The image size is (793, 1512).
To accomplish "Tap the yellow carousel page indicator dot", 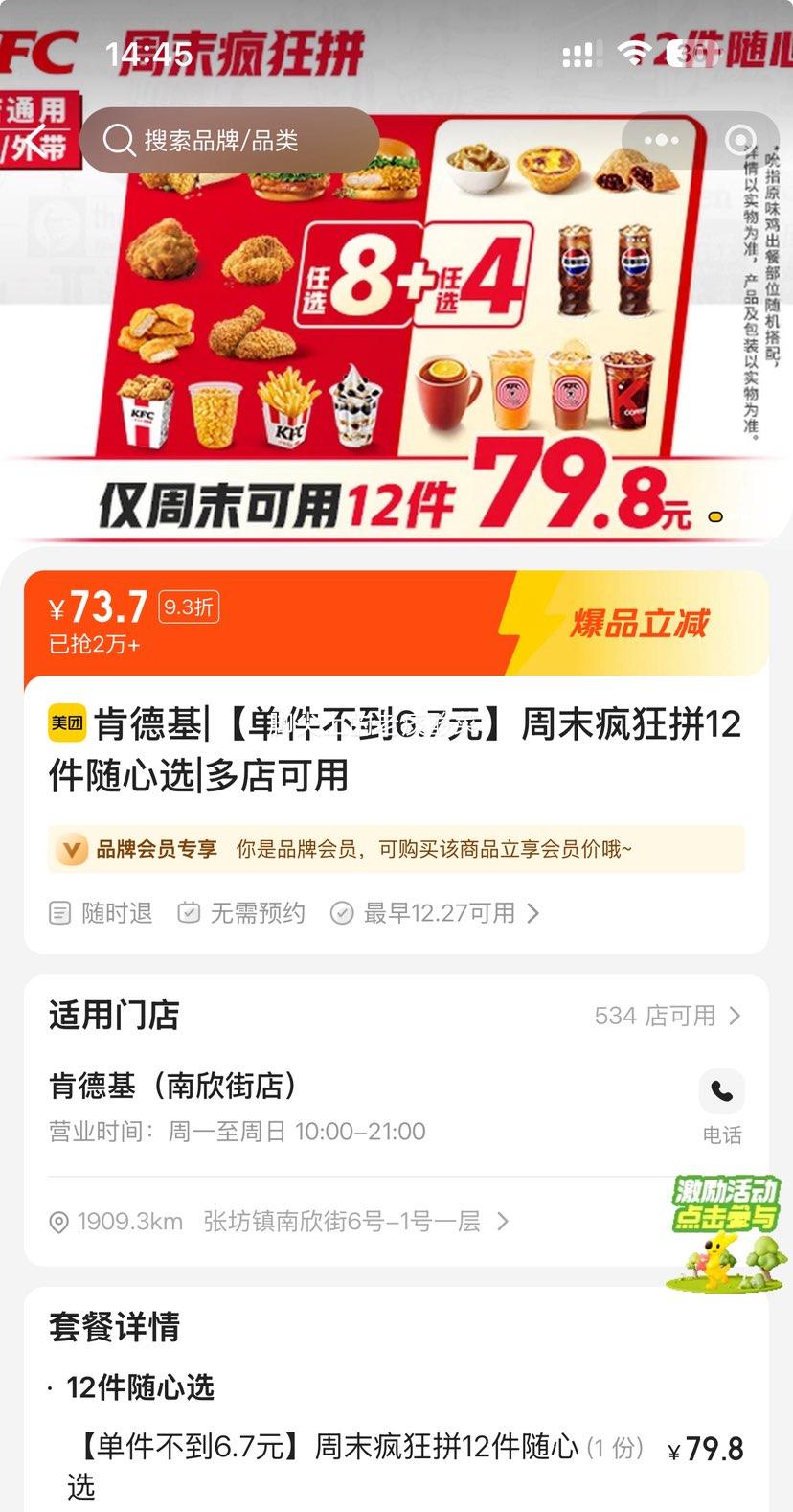I will (714, 516).
